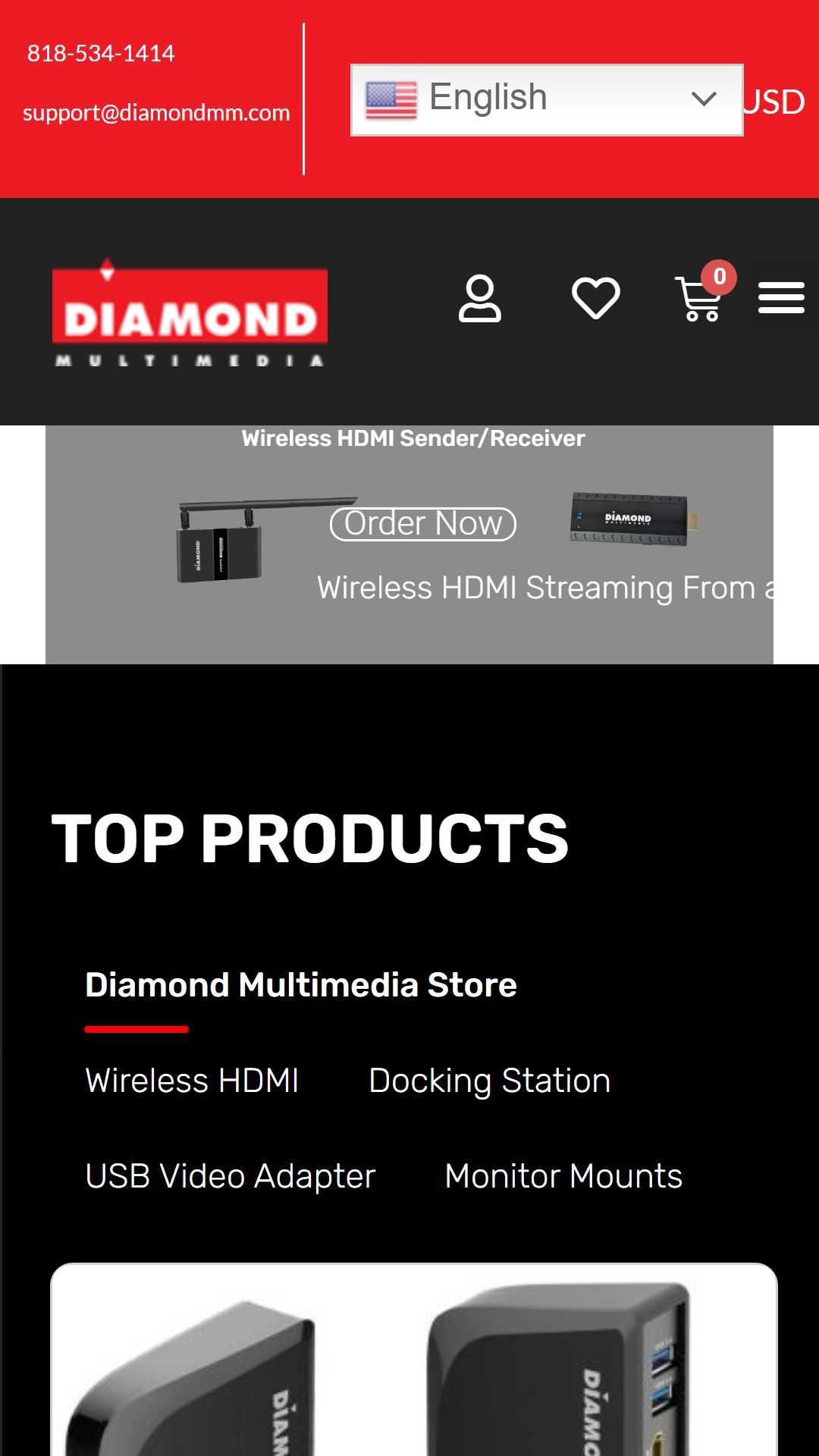Viewport: 819px width, 1456px height.
Task: Show USB Video Adapter products
Action: point(231,1177)
